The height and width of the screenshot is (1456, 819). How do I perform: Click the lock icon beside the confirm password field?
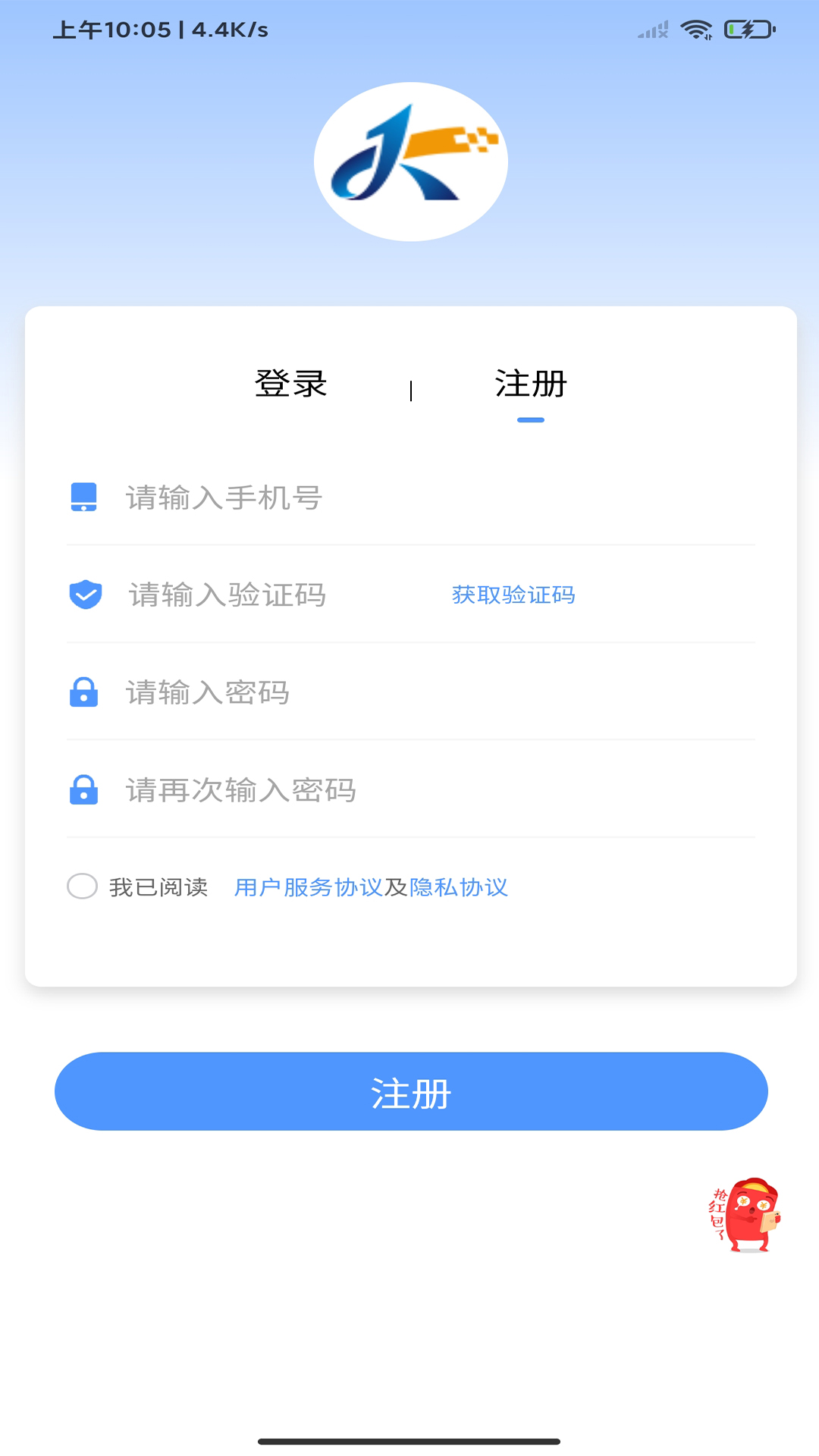(84, 790)
